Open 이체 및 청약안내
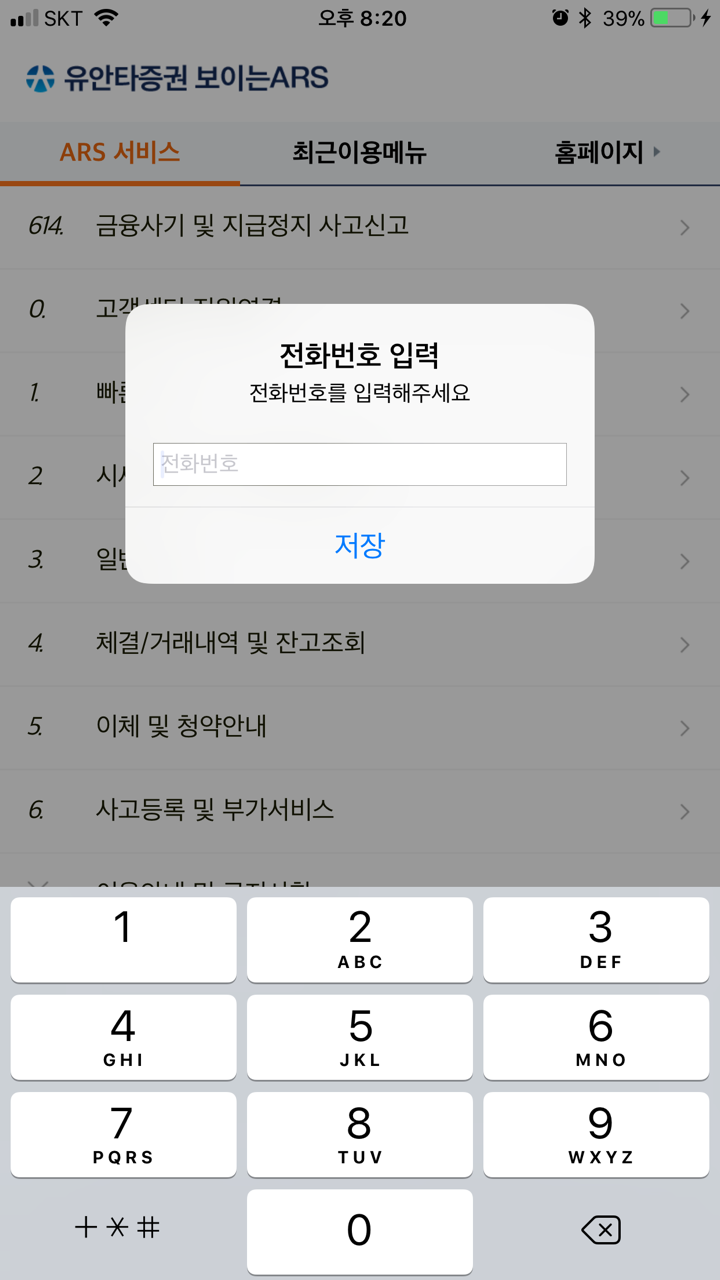Viewport: 720px width, 1280px height. (x=360, y=726)
